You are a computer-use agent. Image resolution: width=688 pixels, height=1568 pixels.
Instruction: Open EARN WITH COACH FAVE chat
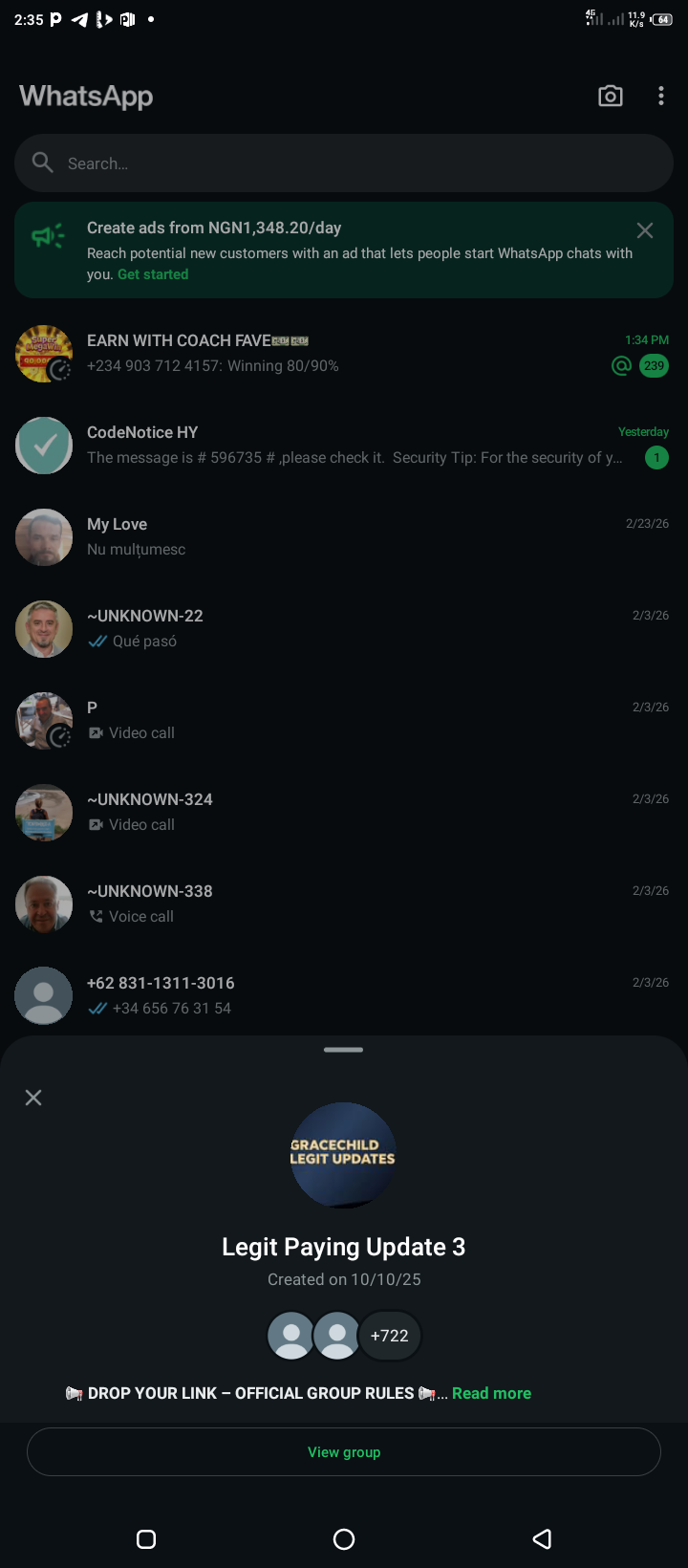344,353
